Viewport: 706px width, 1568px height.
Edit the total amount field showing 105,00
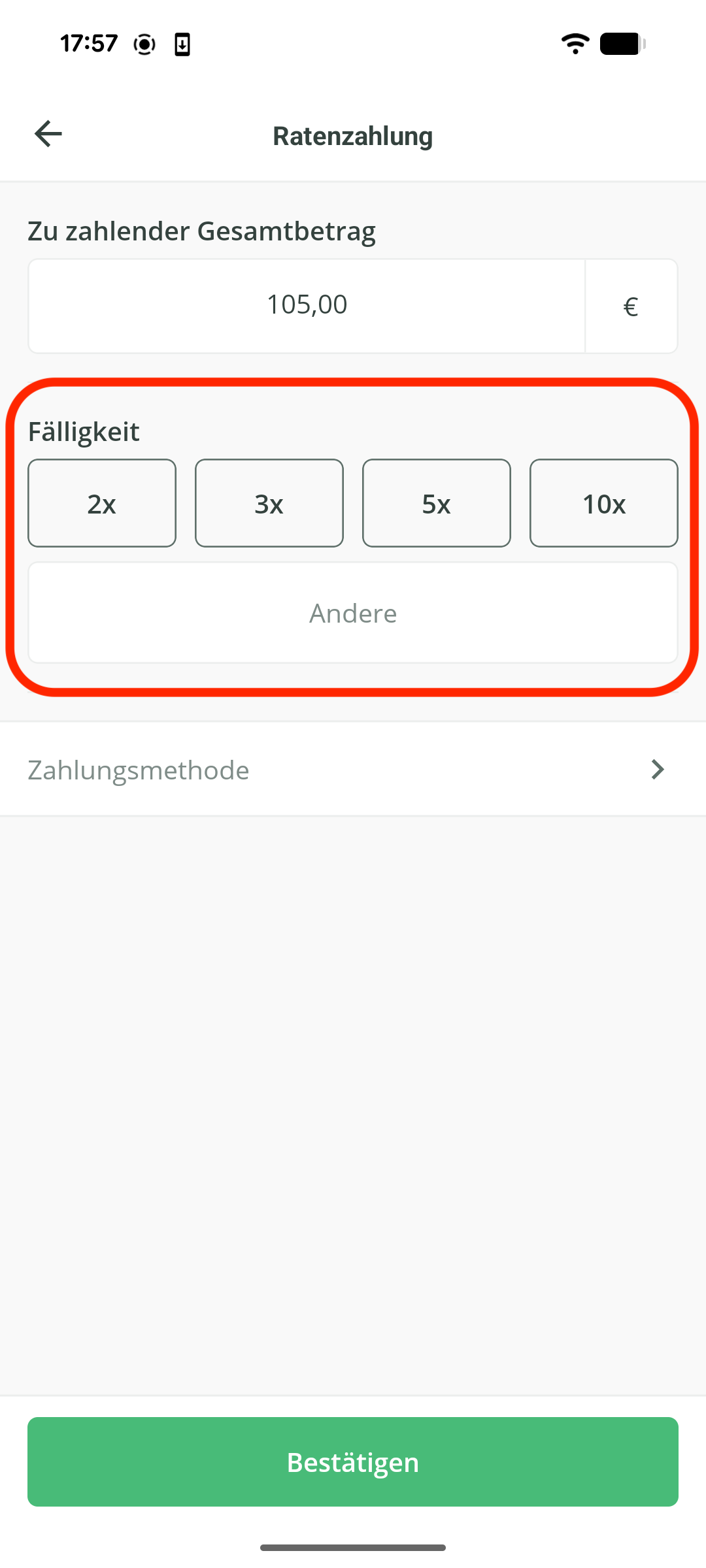pyautogui.click(x=307, y=306)
